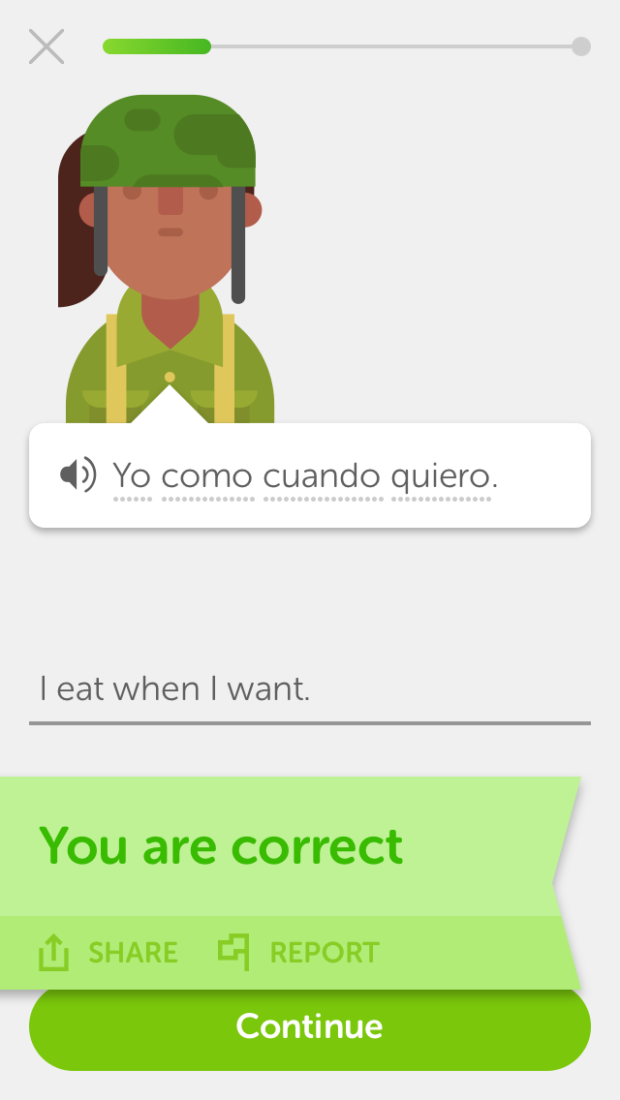Screen dimensions: 620x1100
Task: Reveal the translation of "cuando"
Action: click(x=323, y=477)
